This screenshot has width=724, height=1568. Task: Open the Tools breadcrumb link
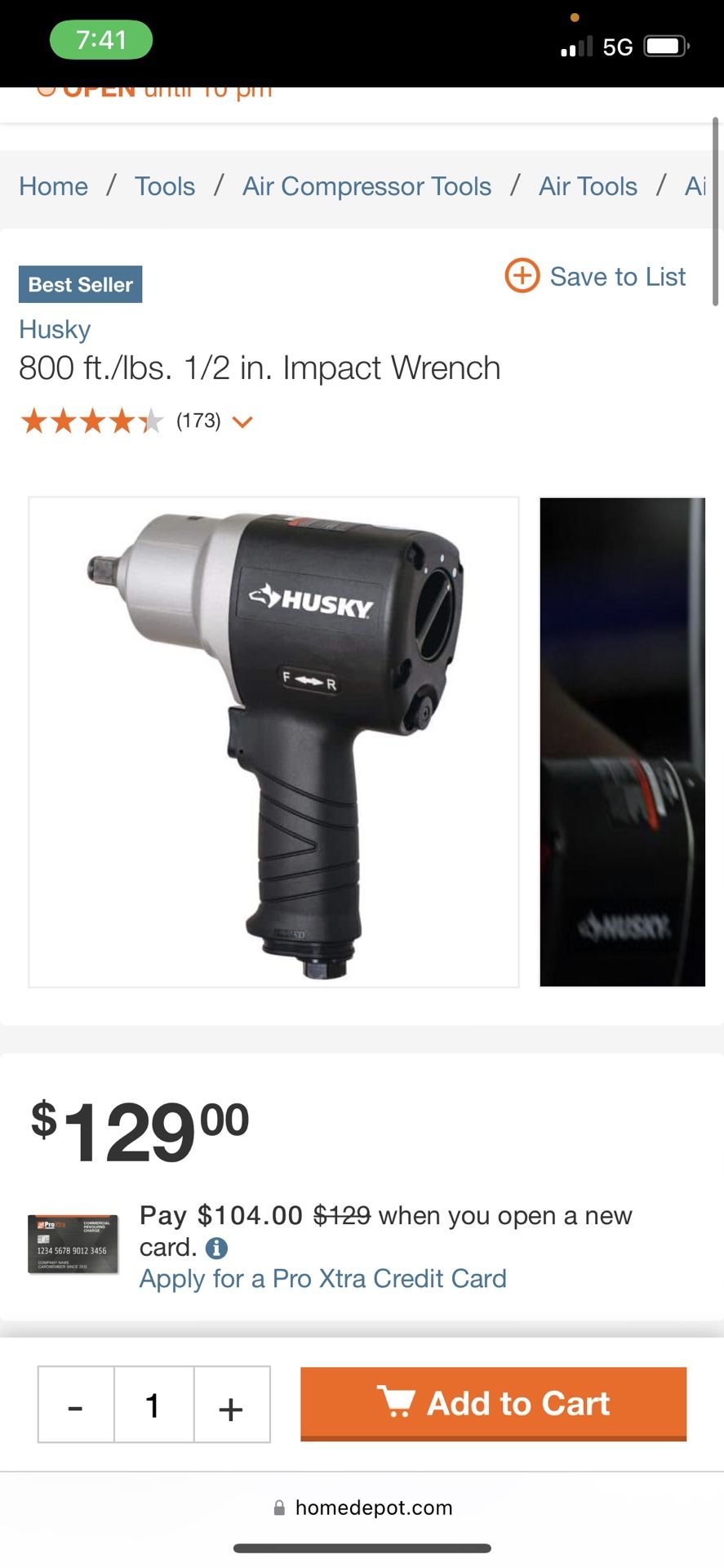[165, 186]
